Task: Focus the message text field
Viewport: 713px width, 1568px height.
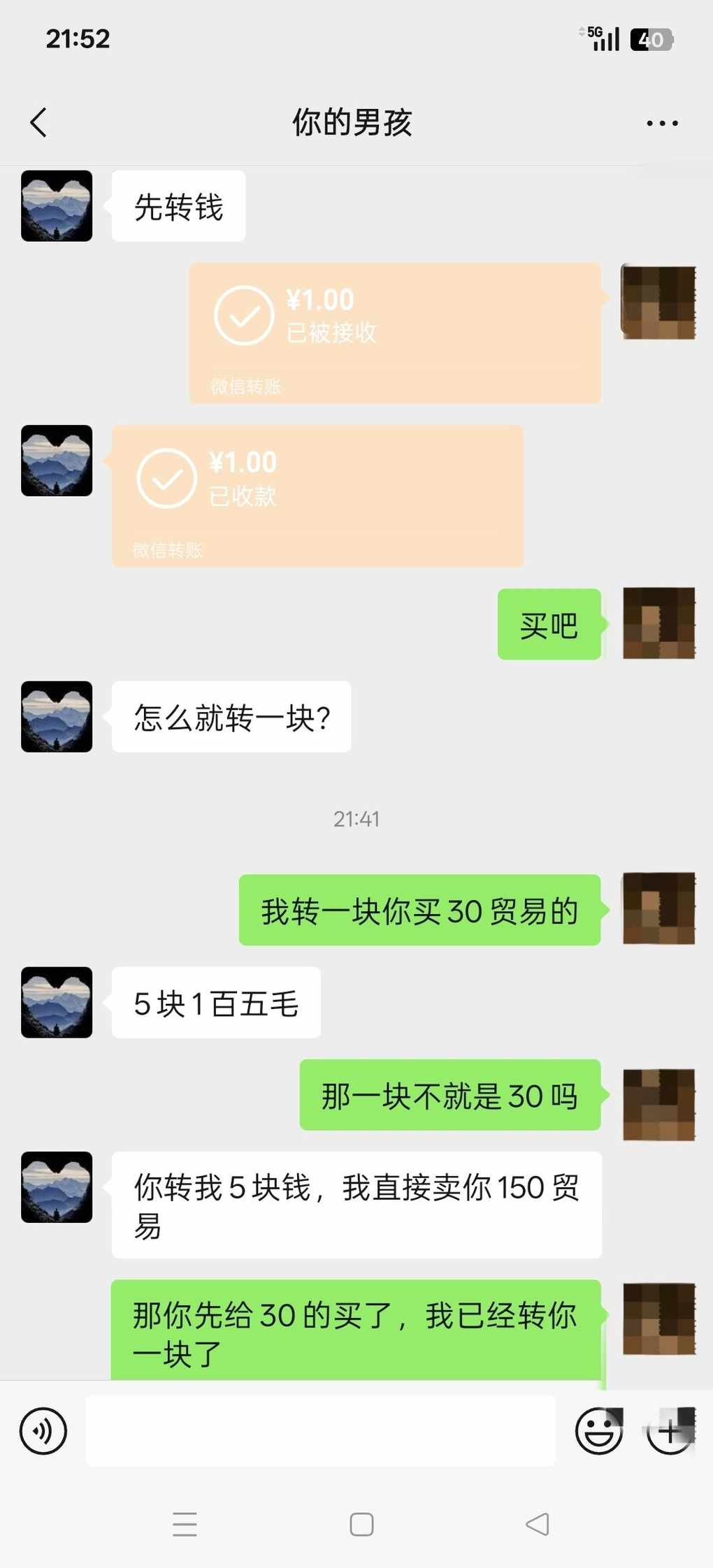Action: 320,1430
